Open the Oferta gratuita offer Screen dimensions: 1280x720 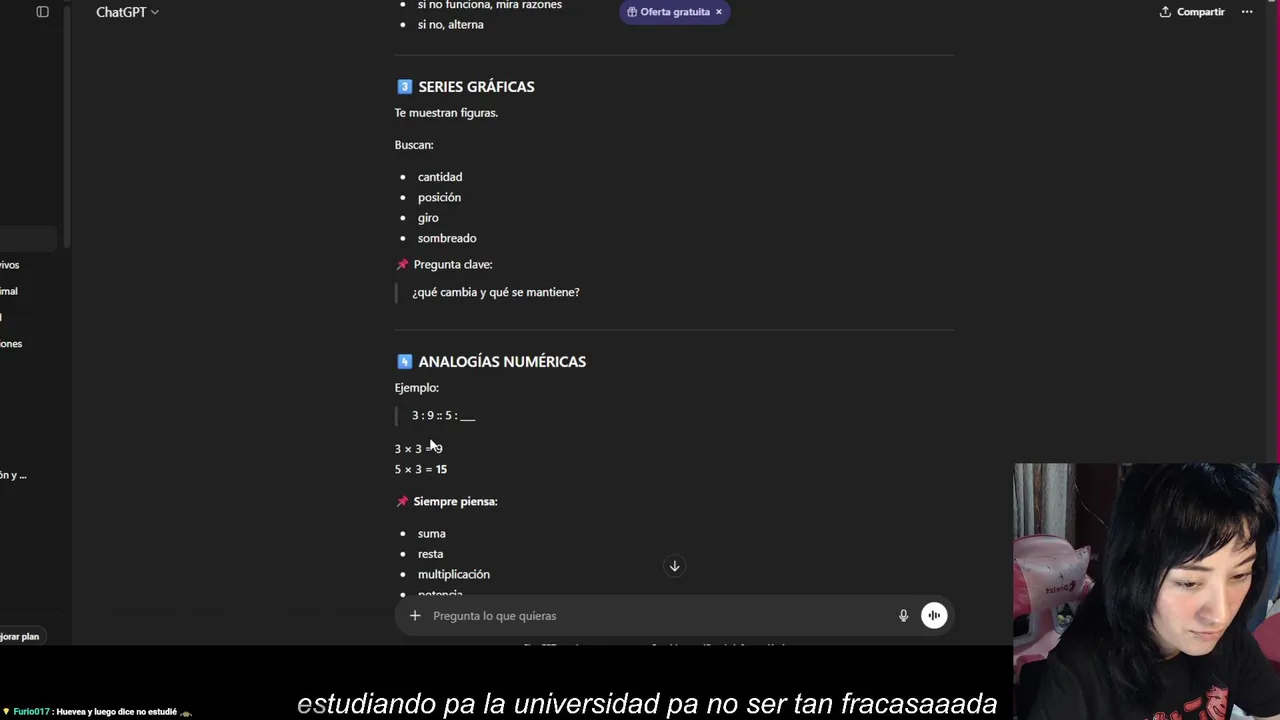coord(668,12)
